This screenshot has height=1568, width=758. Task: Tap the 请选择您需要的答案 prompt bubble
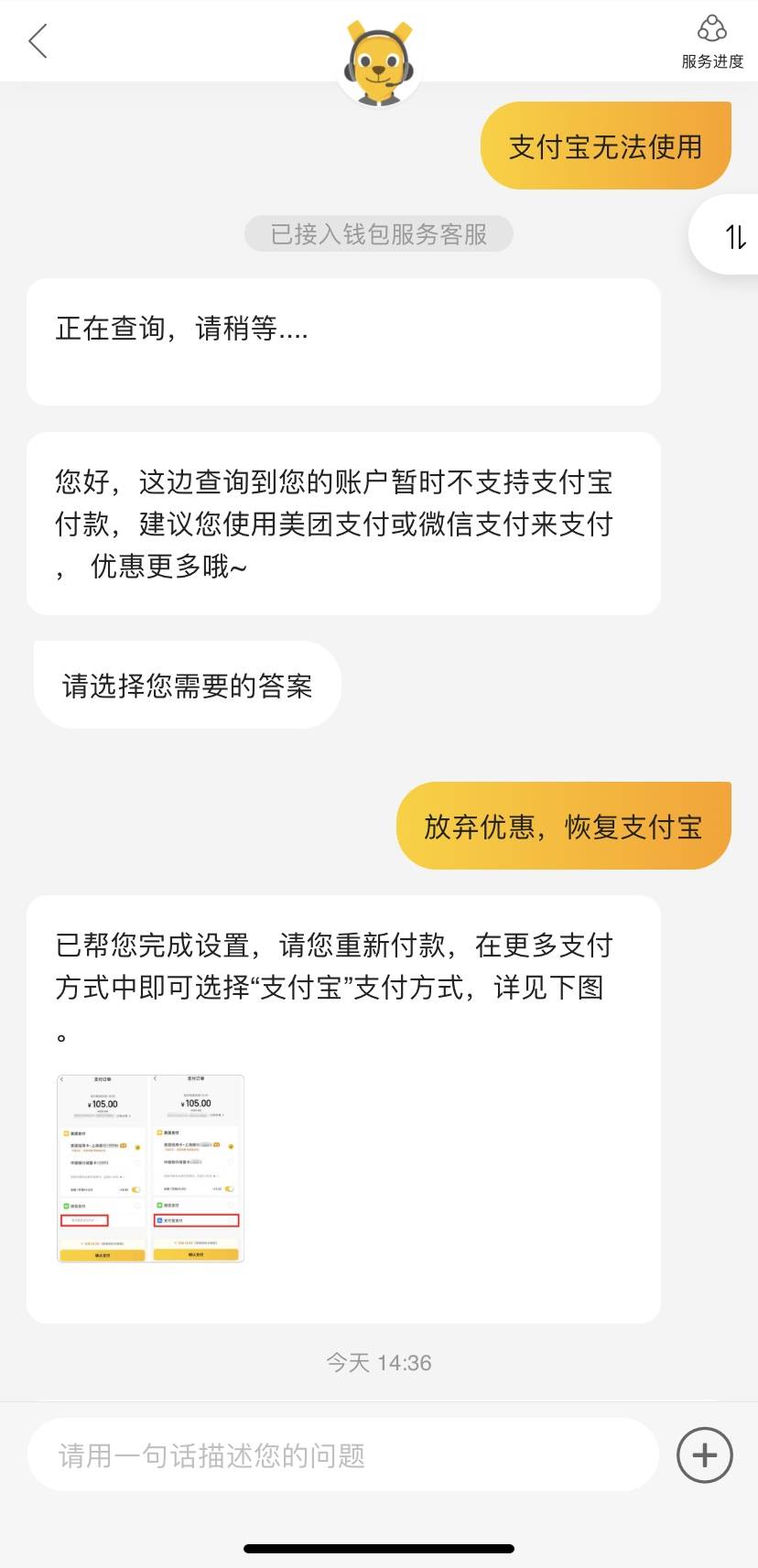[x=187, y=684]
